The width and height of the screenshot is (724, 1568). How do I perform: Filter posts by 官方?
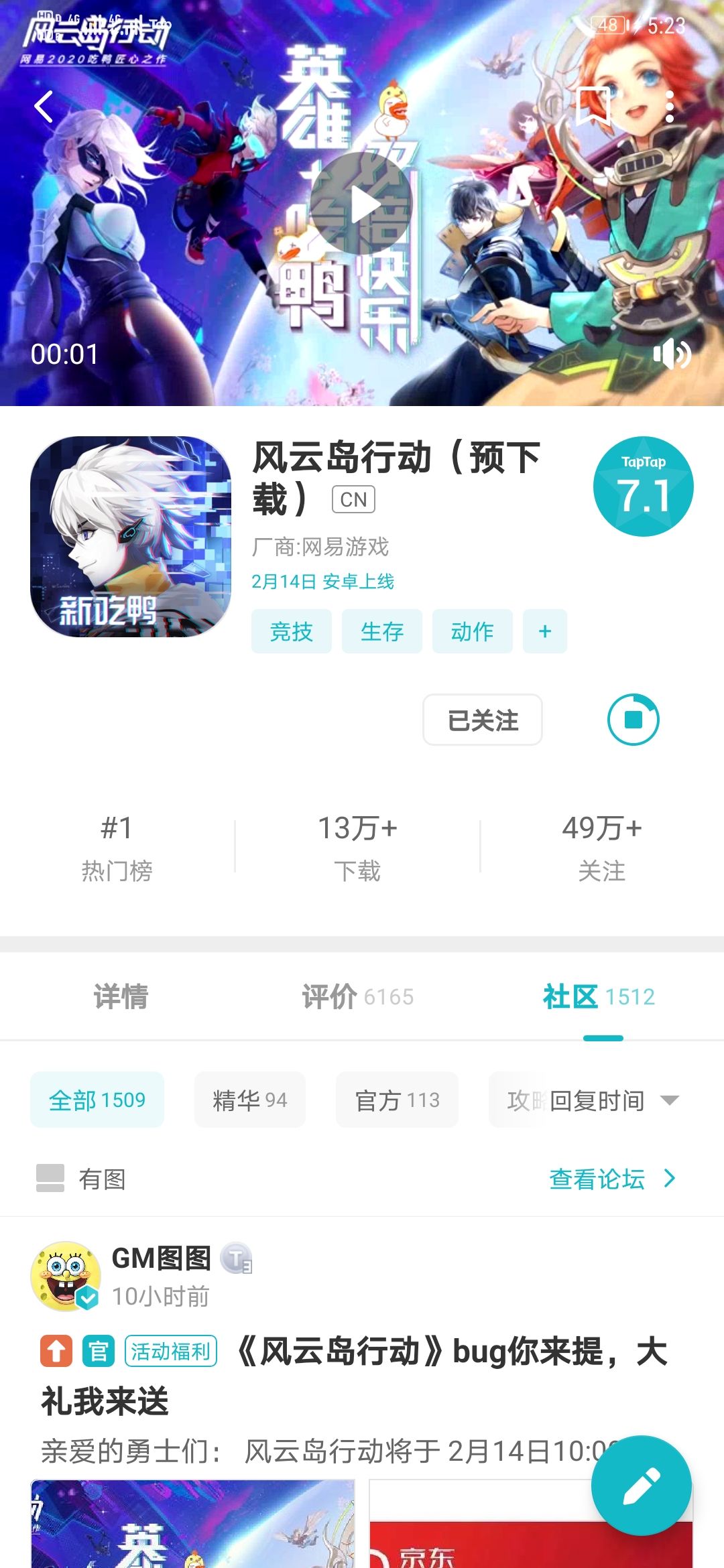tap(397, 1100)
